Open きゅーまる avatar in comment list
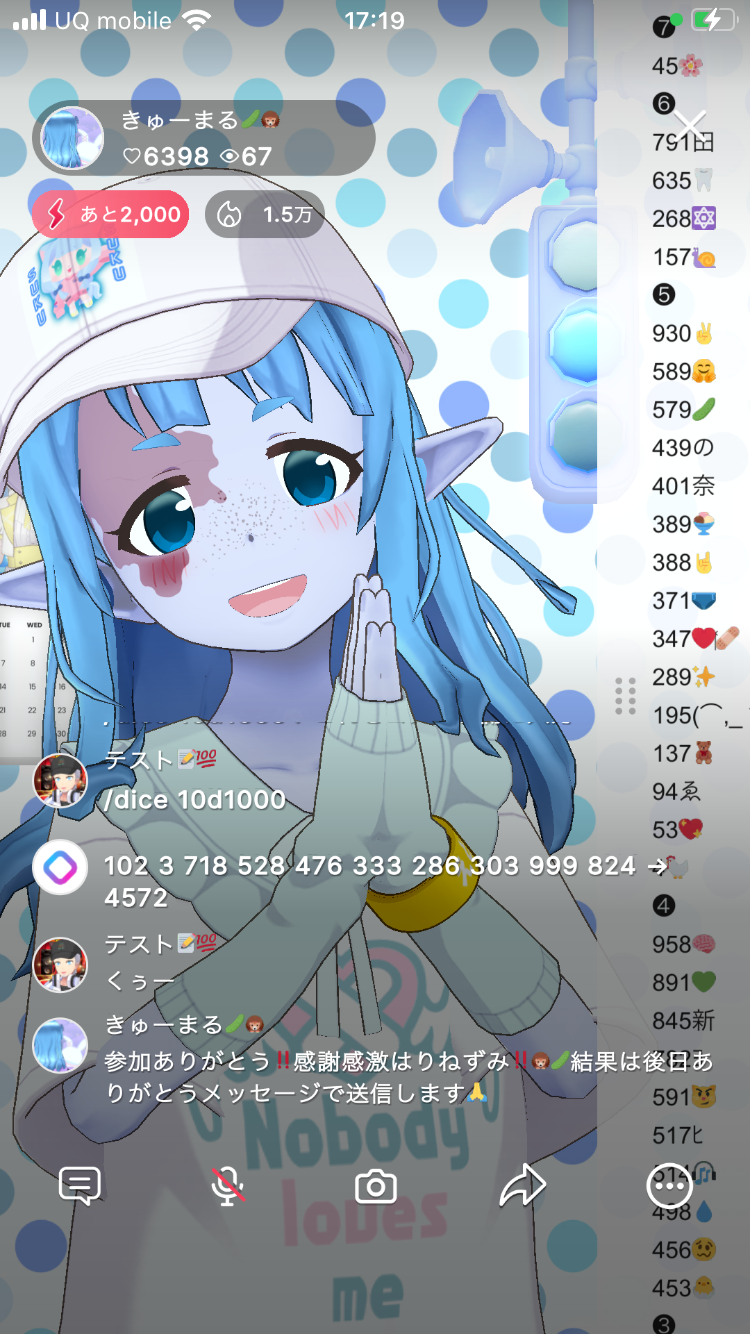Screen dimensions: 750x1334 click(x=60, y=1046)
